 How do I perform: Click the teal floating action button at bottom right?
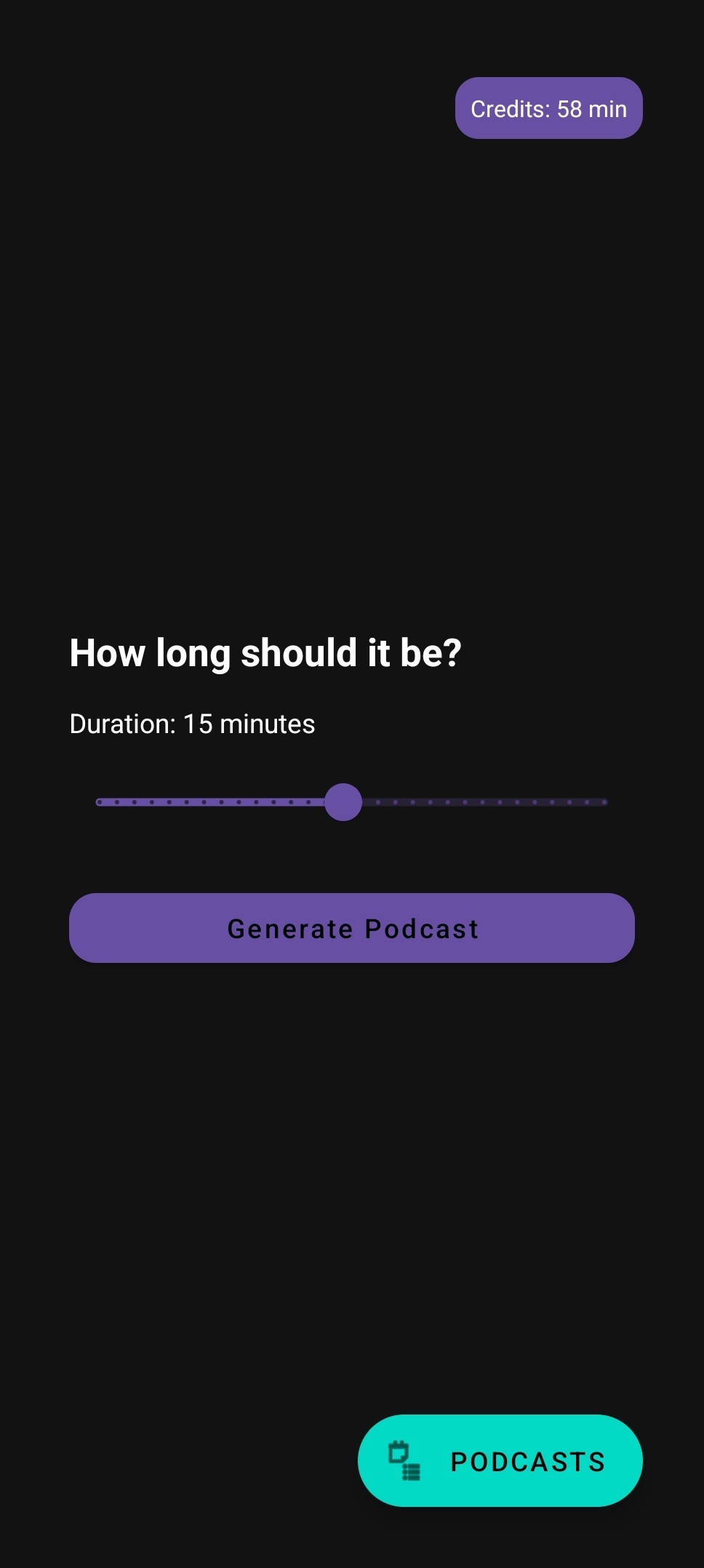coord(500,1460)
